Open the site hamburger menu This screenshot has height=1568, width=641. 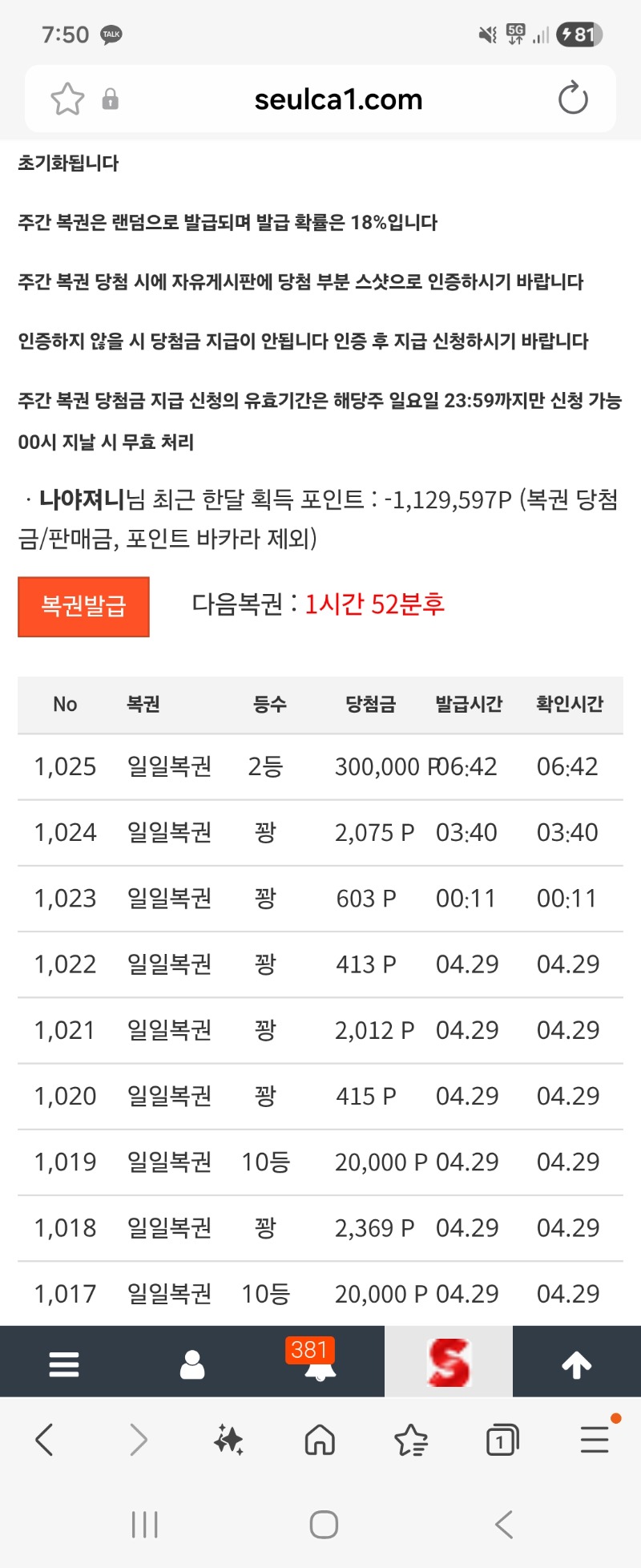[64, 1364]
